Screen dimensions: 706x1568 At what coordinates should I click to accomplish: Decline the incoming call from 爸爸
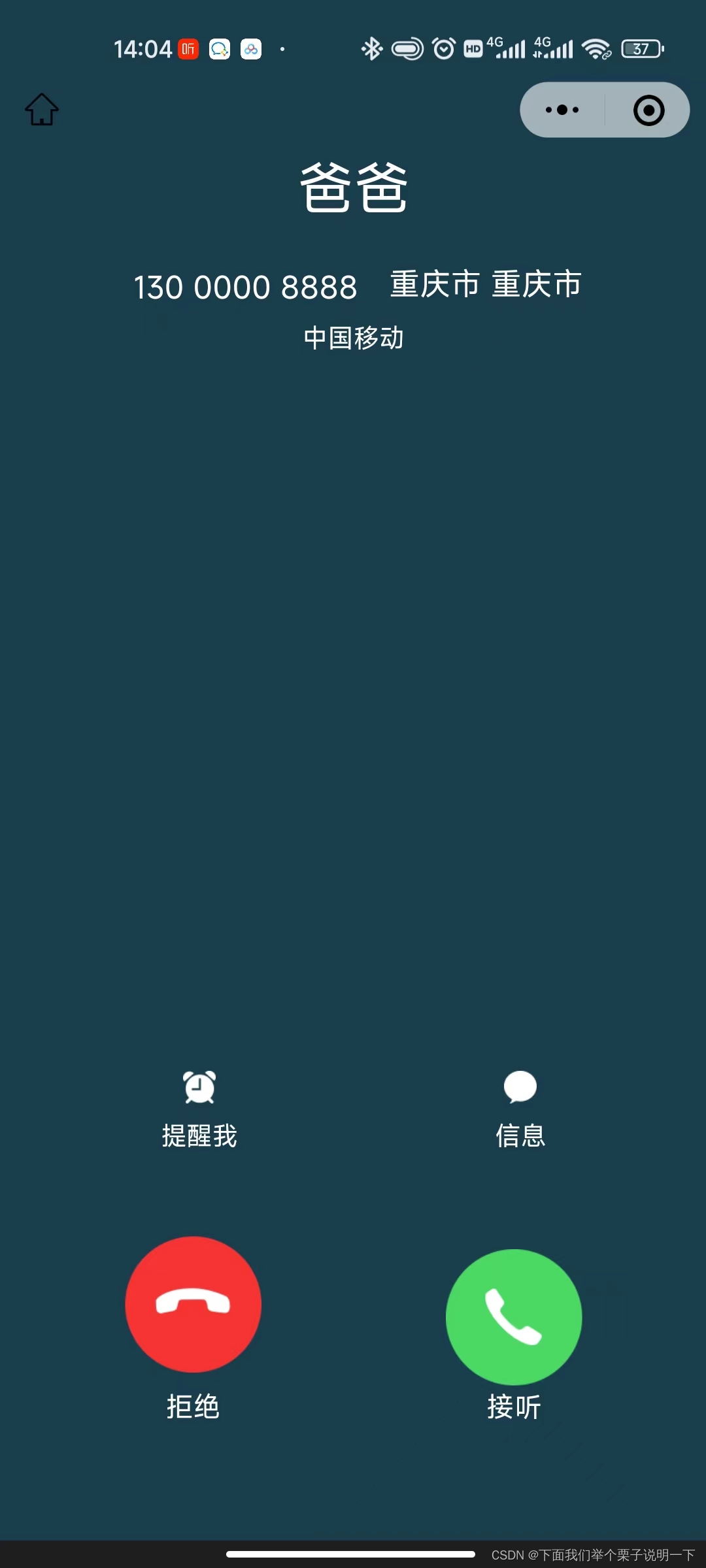[x=193, y=1304]
